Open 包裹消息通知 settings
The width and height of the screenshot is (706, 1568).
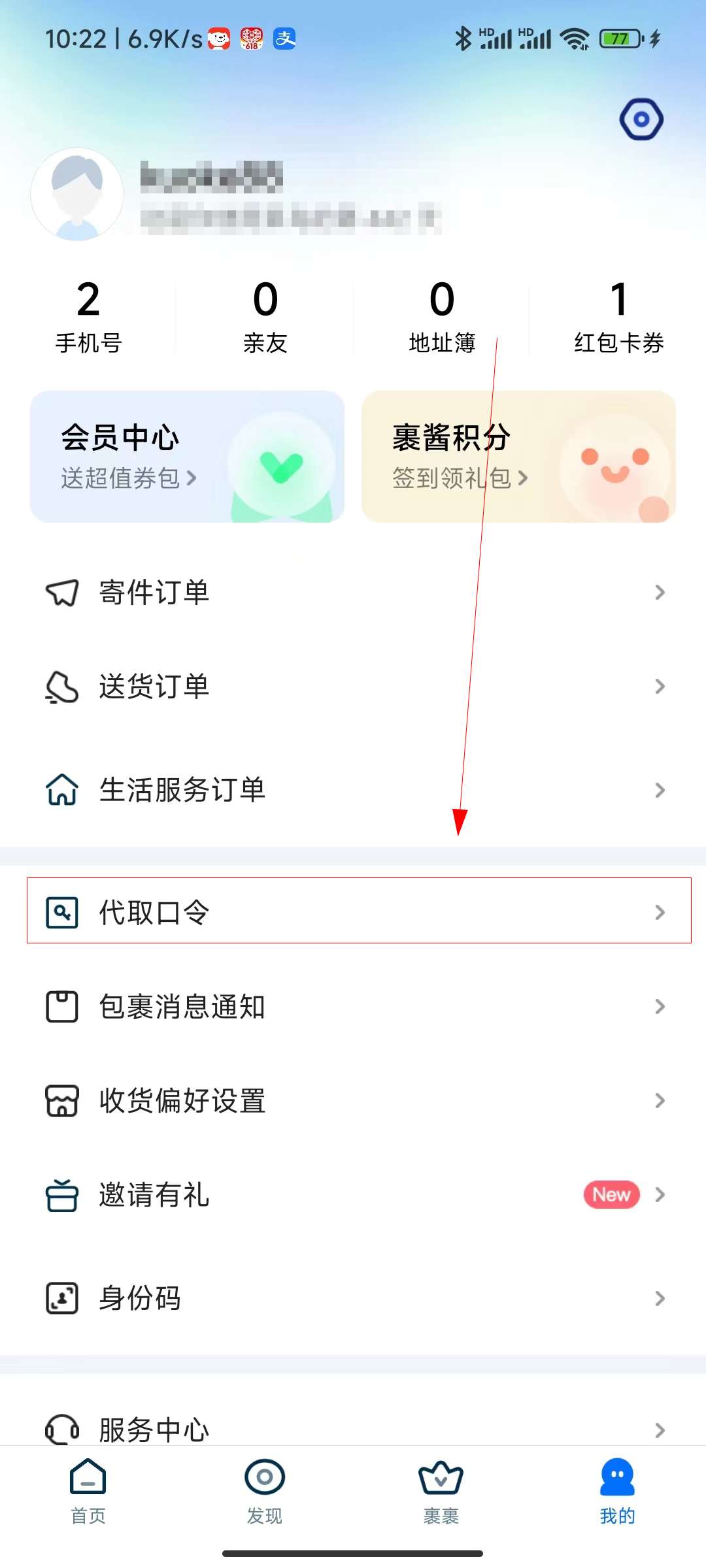point(353,1006)
